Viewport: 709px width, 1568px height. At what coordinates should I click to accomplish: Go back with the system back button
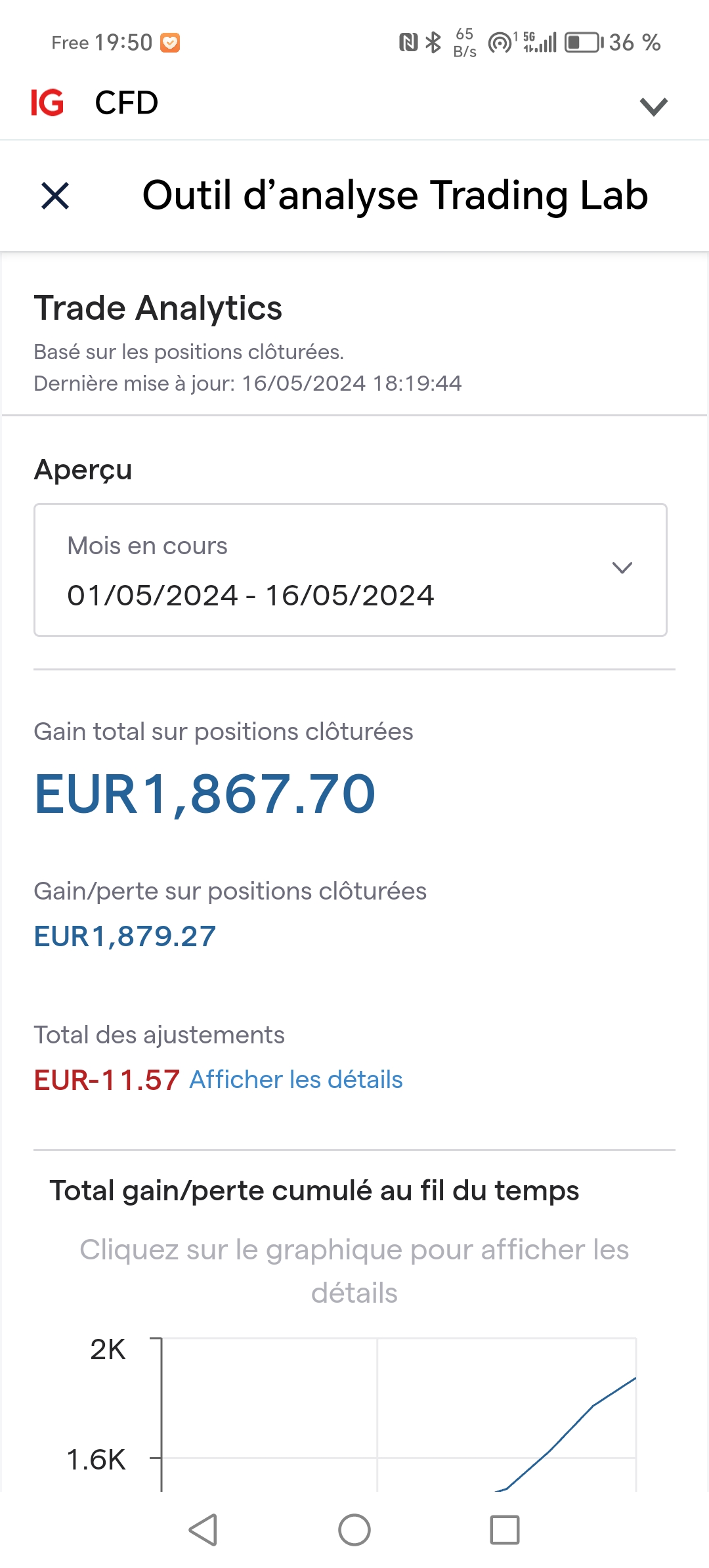pyautogui.click(x=204, y=1530)
